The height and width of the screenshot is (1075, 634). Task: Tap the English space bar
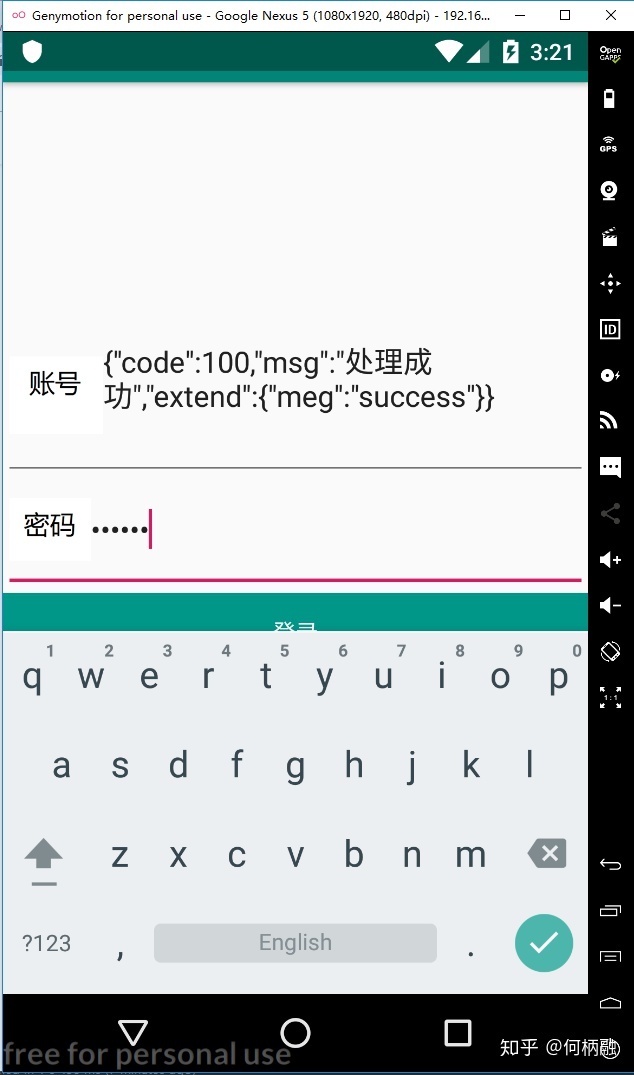tap(295, 943)
